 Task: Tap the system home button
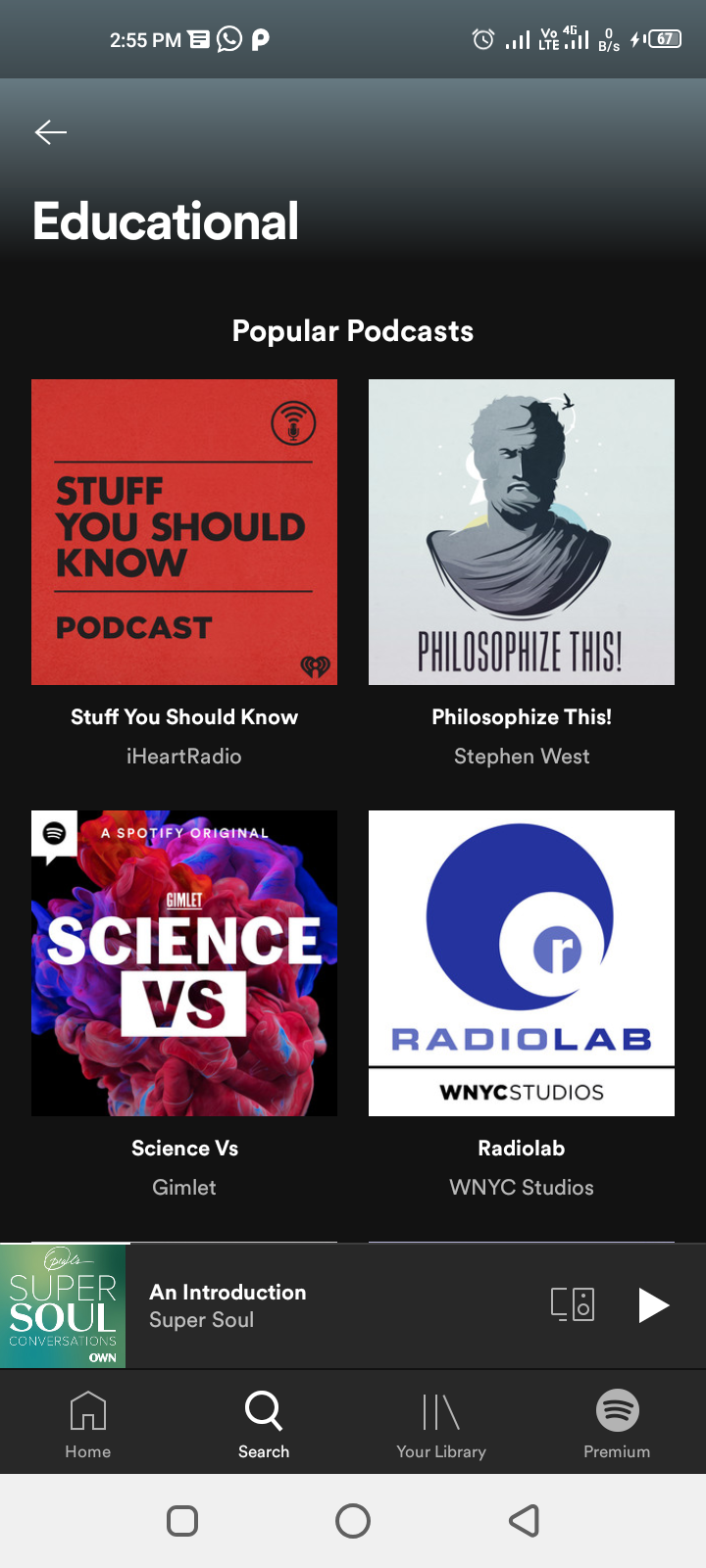click(353, 1521)
